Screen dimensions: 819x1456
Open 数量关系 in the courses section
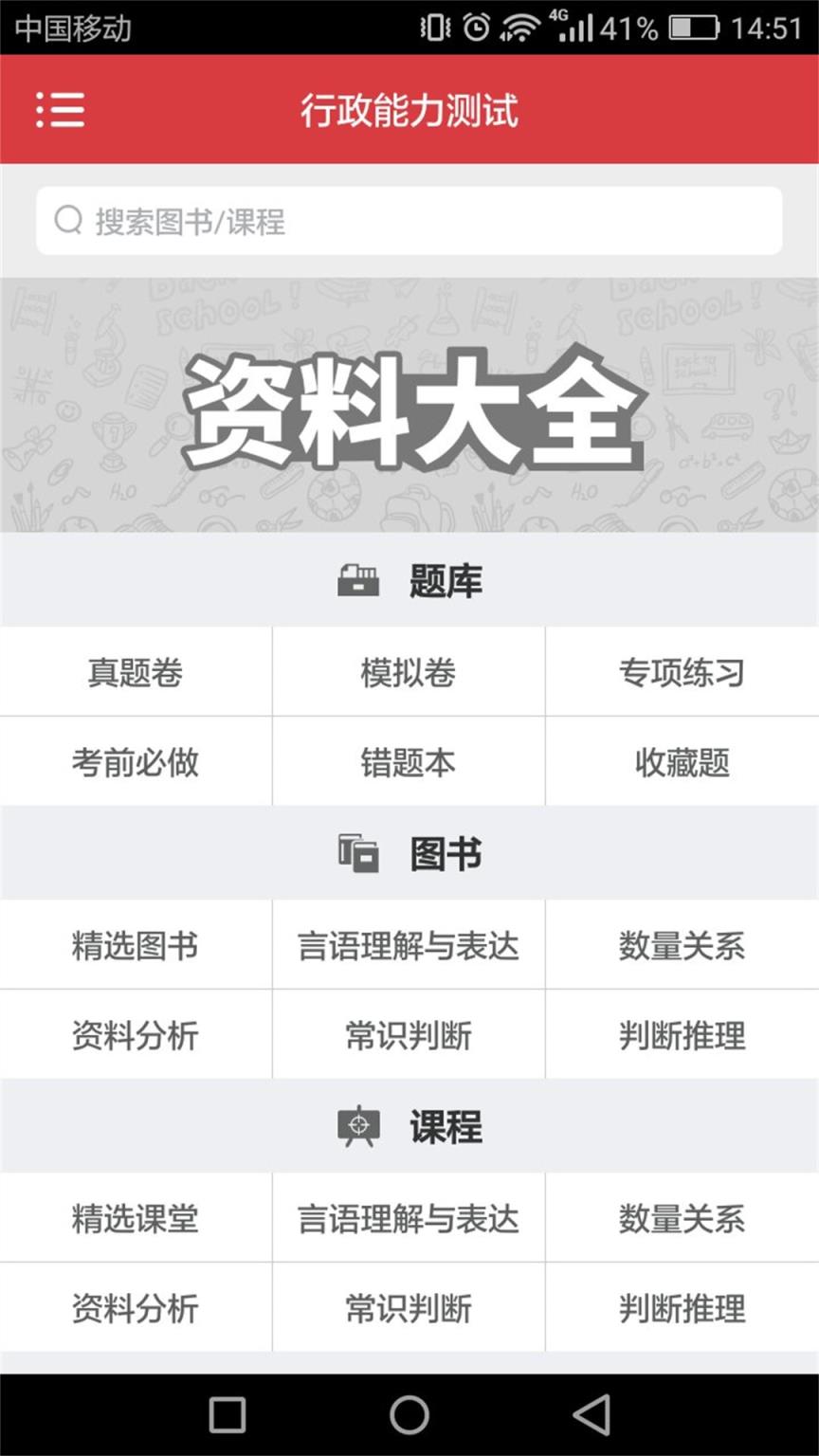682,1218
